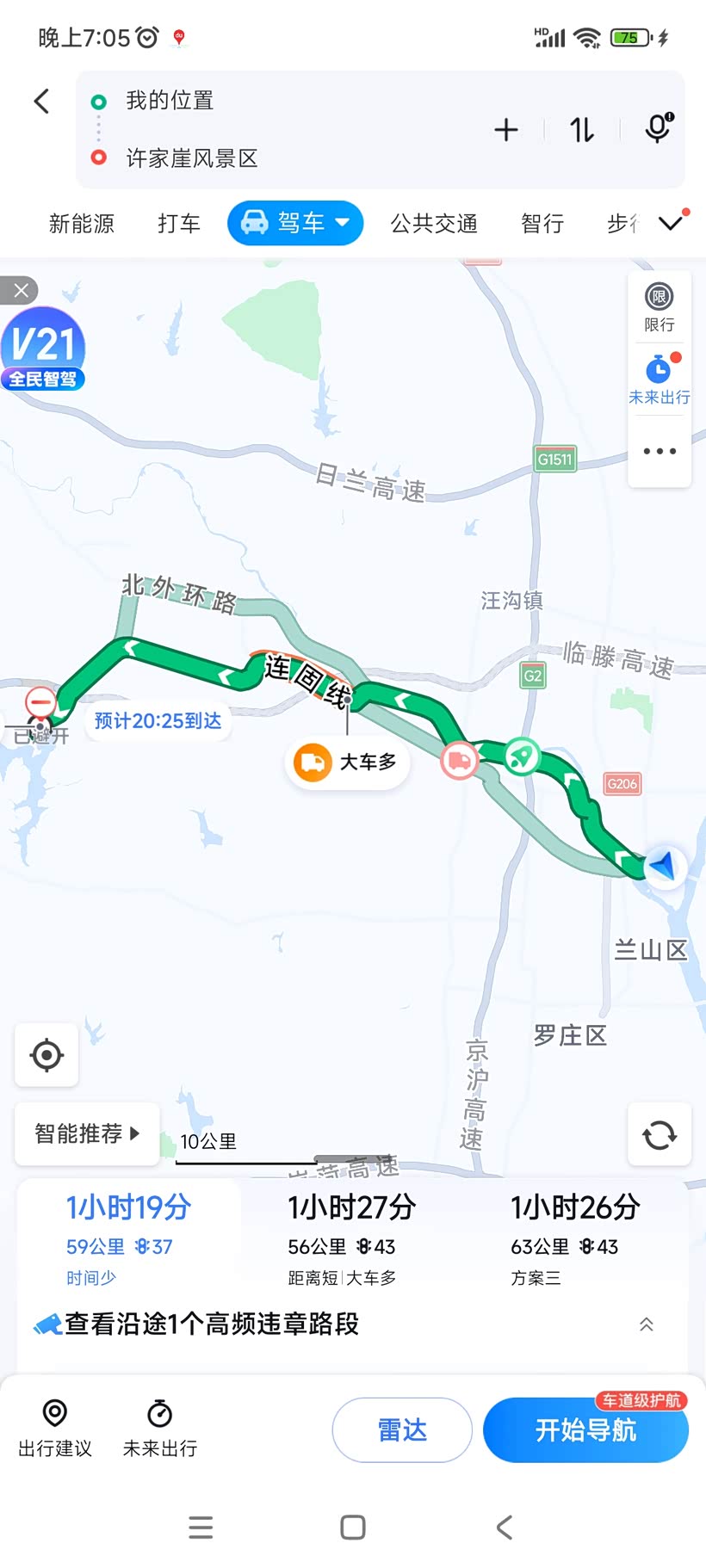This screenshot has height=1568, width=706.
Task: Open 限行 restrictions
Action: (660, 307)
